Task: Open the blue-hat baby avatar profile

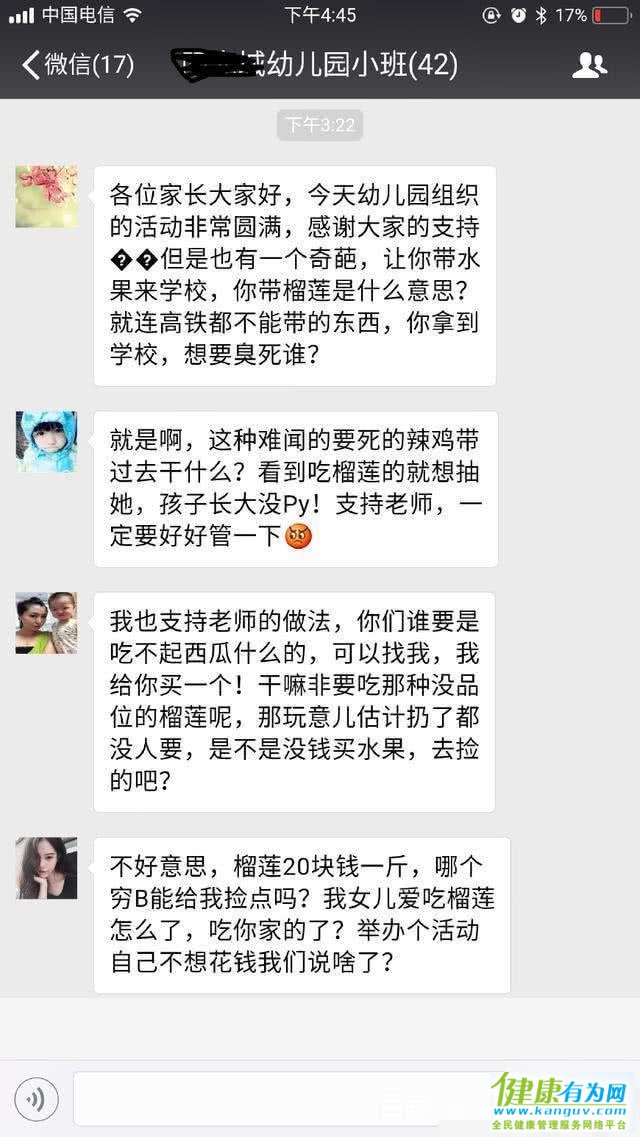Action: (x=46, y=441)
